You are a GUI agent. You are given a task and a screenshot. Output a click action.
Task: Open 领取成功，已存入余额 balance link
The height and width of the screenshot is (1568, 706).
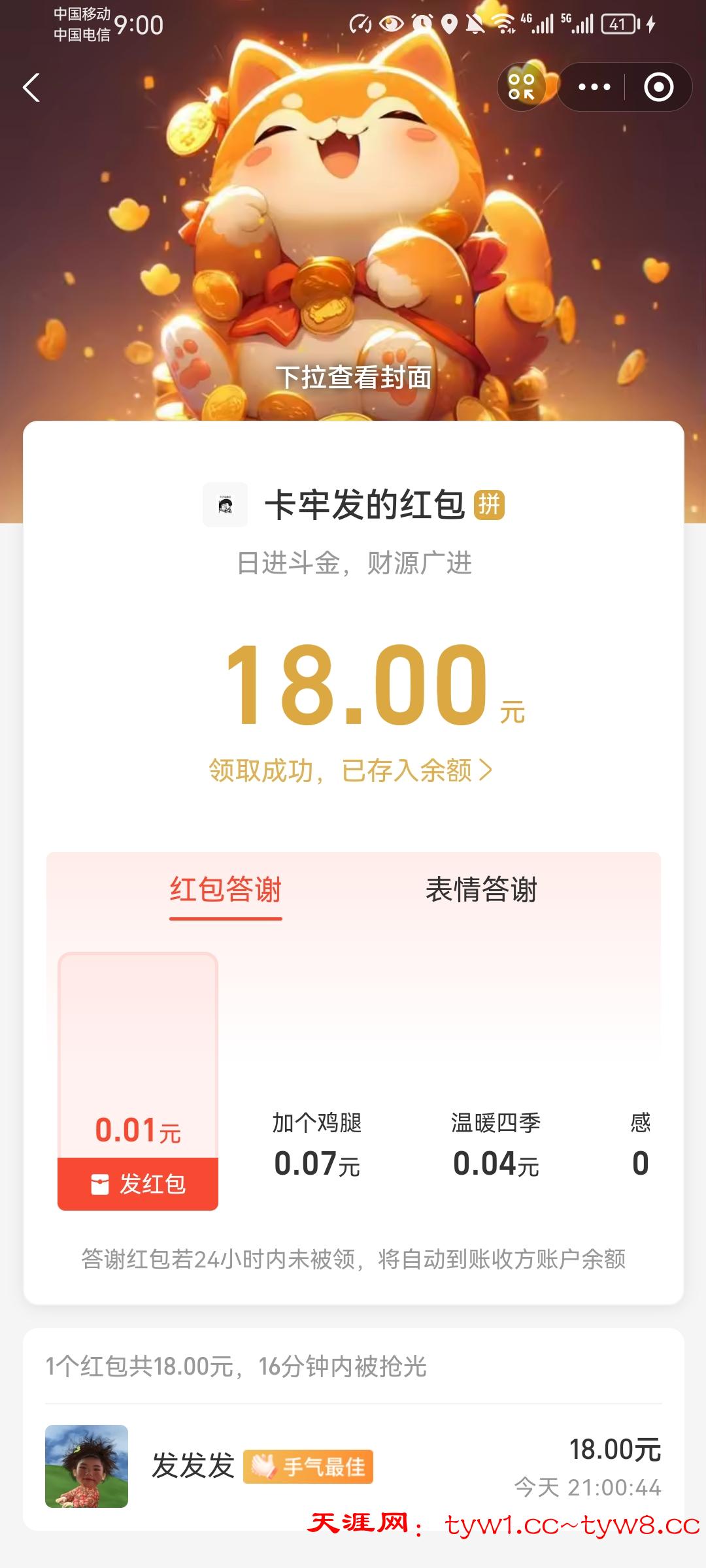click(351, 771)
